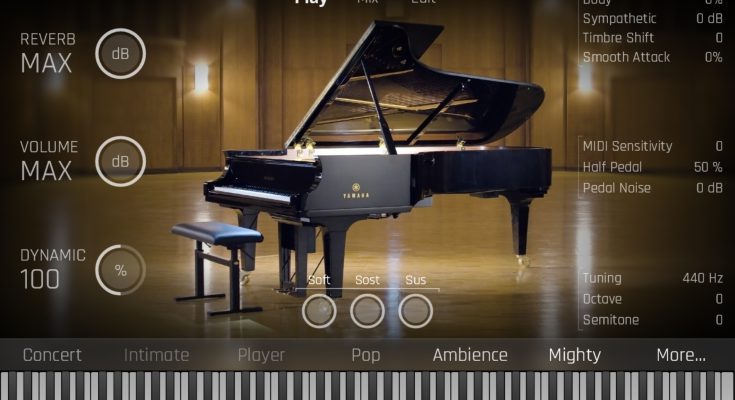Select the Intimate preset

coord(156,355)
